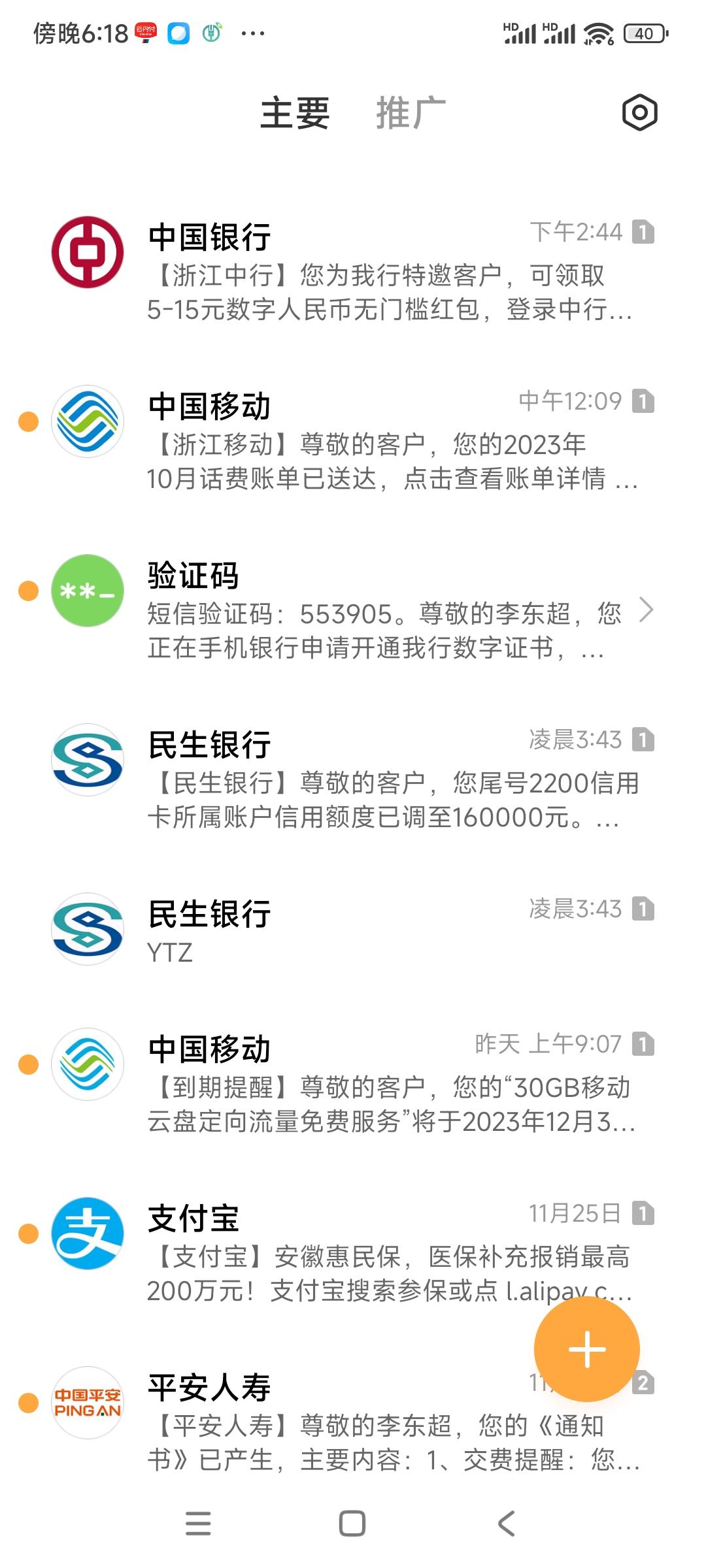Select the 主要 tab
The image size is (706, 1568).
point(295,113)
